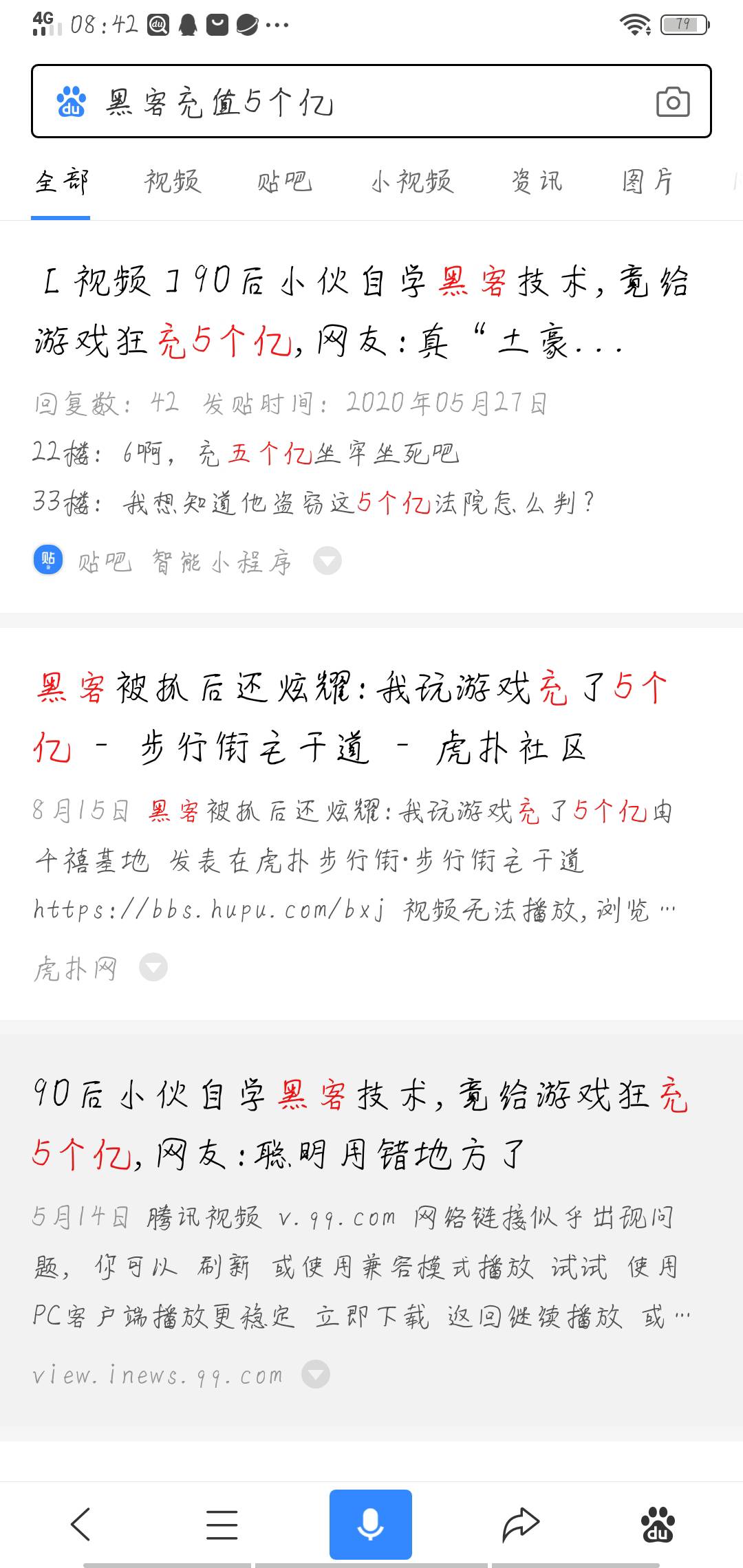
Task: Open the 虎扑社区 hacker post
Action: point(344,715)
